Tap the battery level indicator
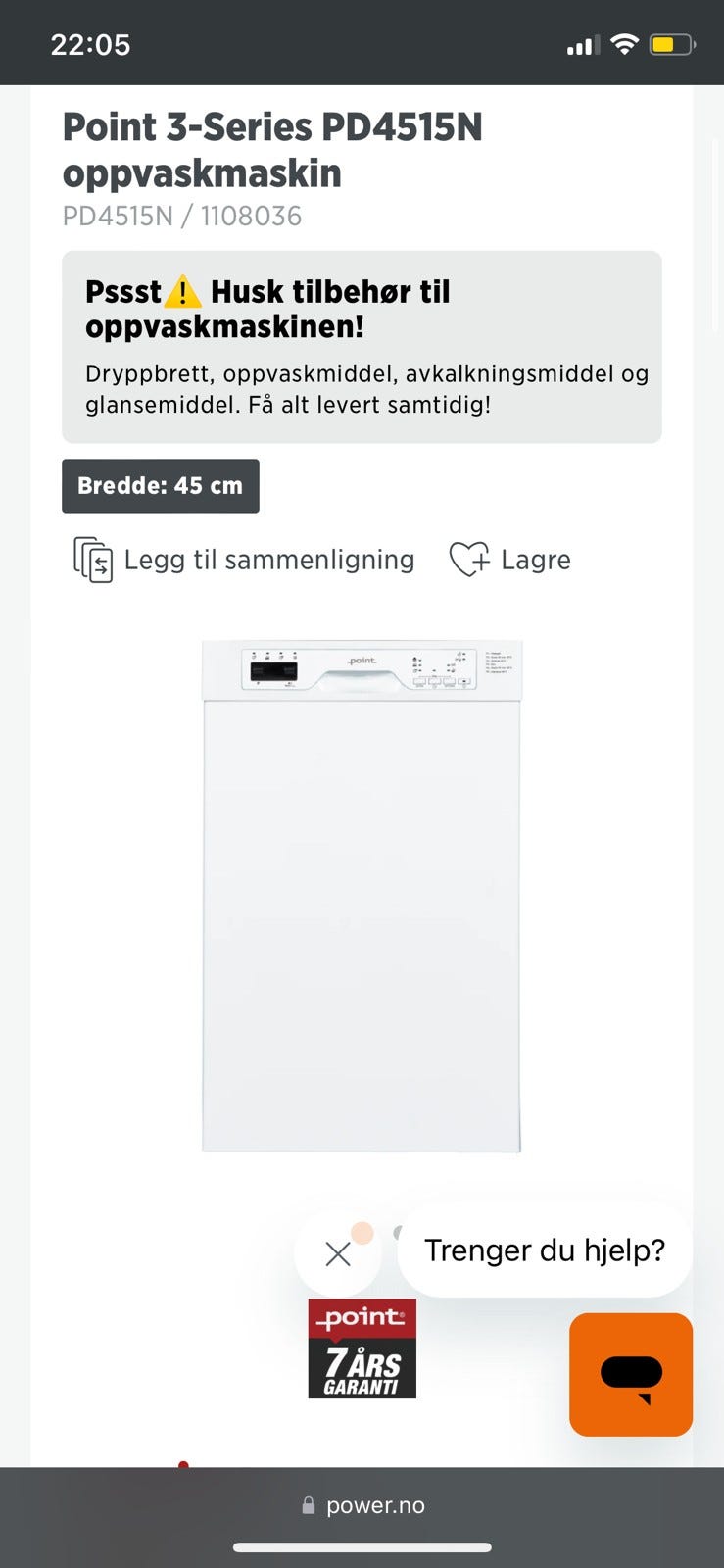Image resolution: width=724 pixels, height=1568 pixels. coord(672,43)
